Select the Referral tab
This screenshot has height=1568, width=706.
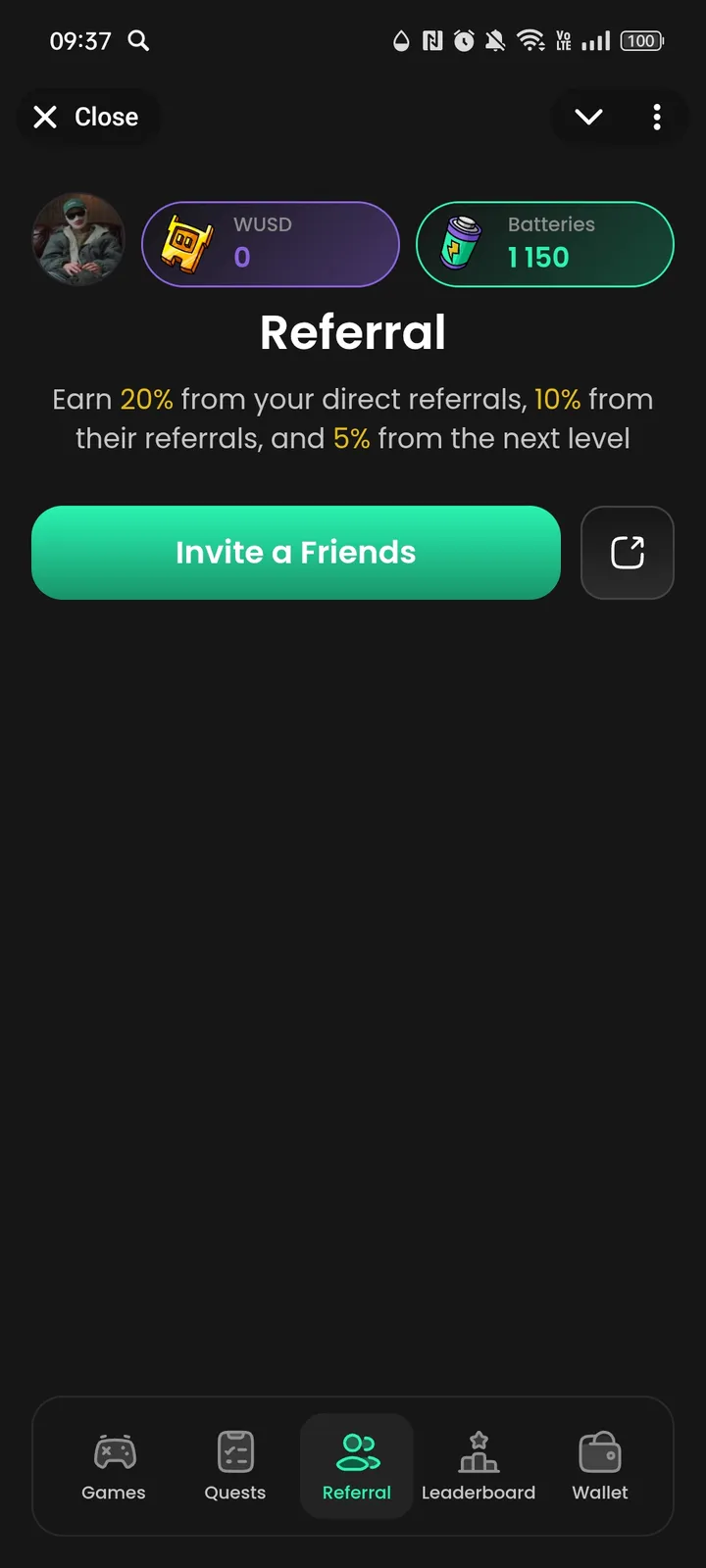click(x=357, y=1466)
